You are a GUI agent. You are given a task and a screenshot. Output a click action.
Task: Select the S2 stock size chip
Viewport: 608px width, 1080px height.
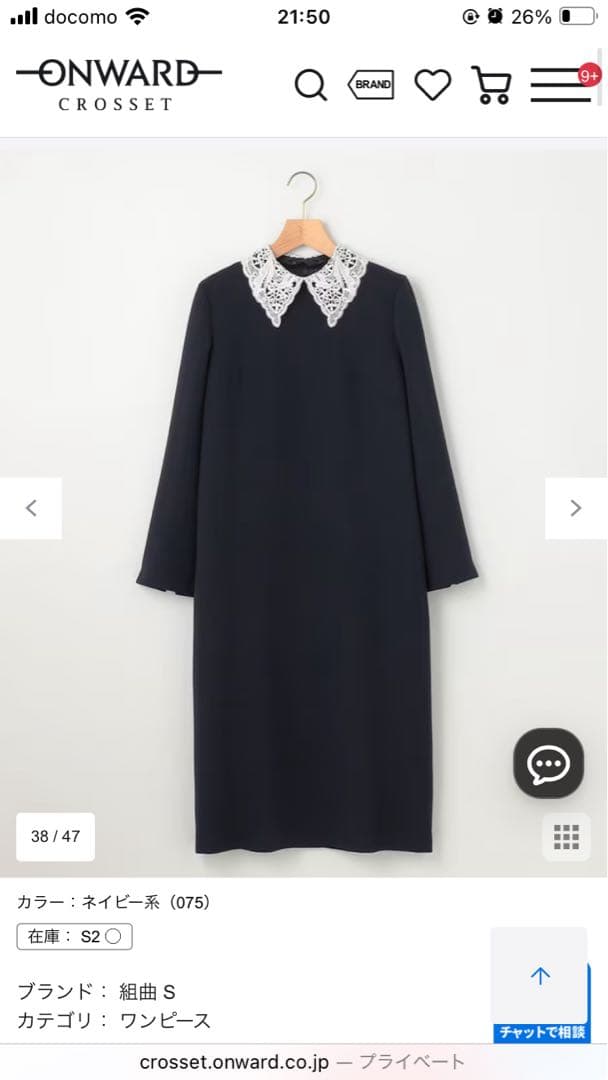[x=74, y=937]
